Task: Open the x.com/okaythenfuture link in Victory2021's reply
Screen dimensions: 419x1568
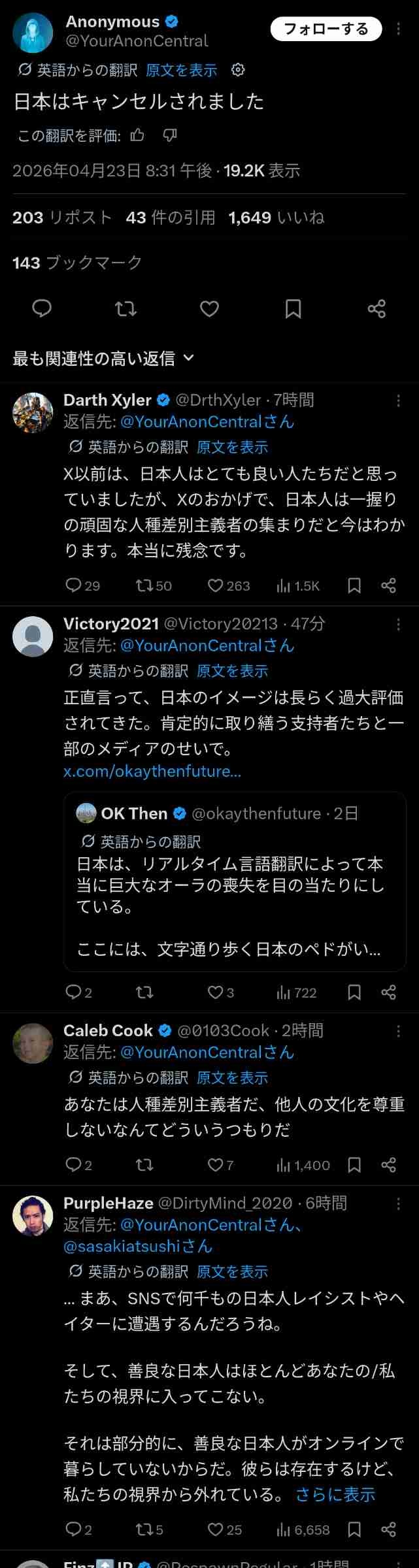Action: point(152,771)
